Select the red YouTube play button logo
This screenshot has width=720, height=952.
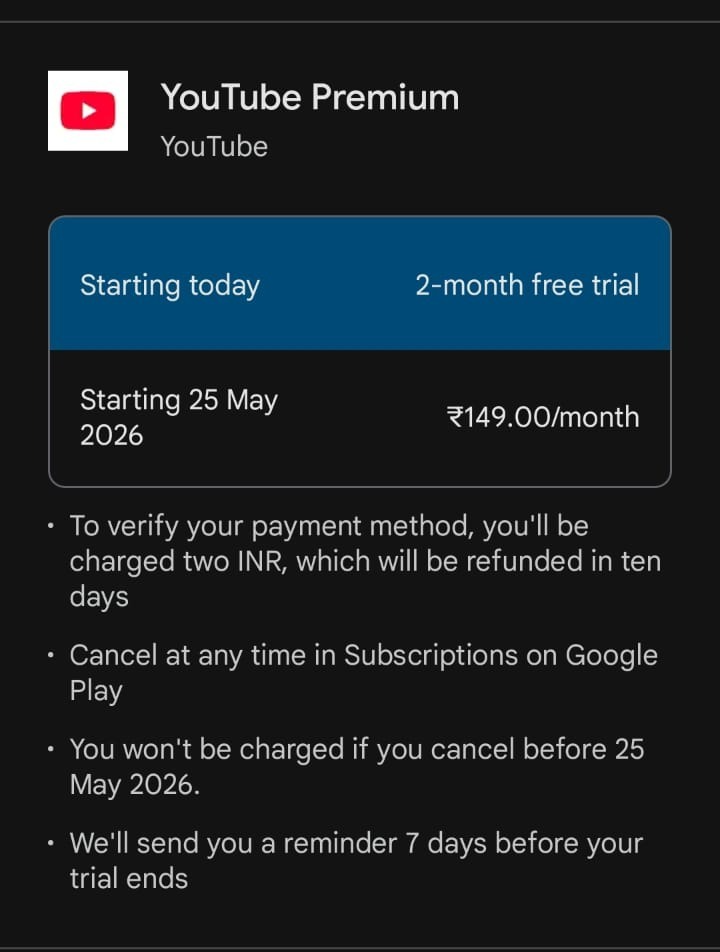click(x=88, y=110)
